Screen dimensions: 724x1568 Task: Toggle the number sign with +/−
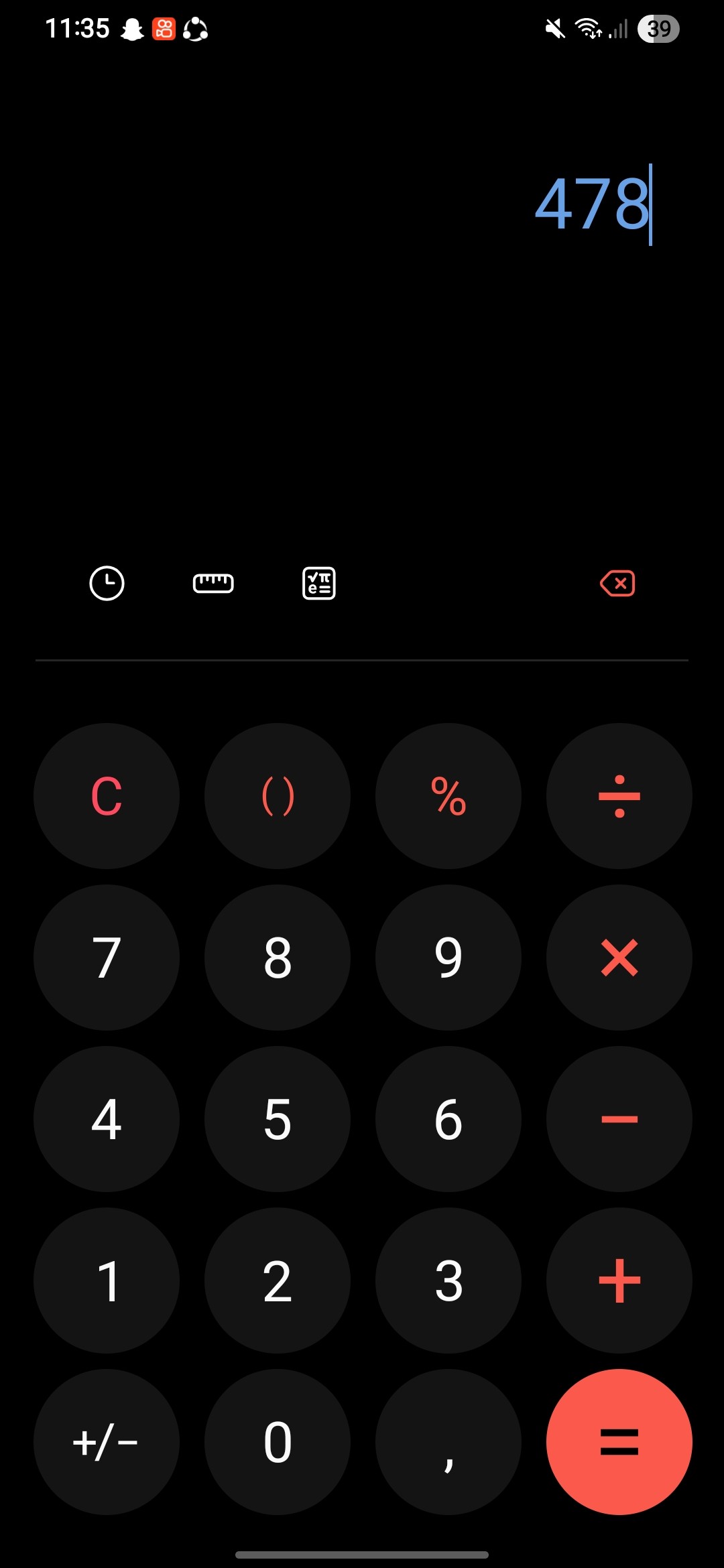click(x=107, y=1442)
